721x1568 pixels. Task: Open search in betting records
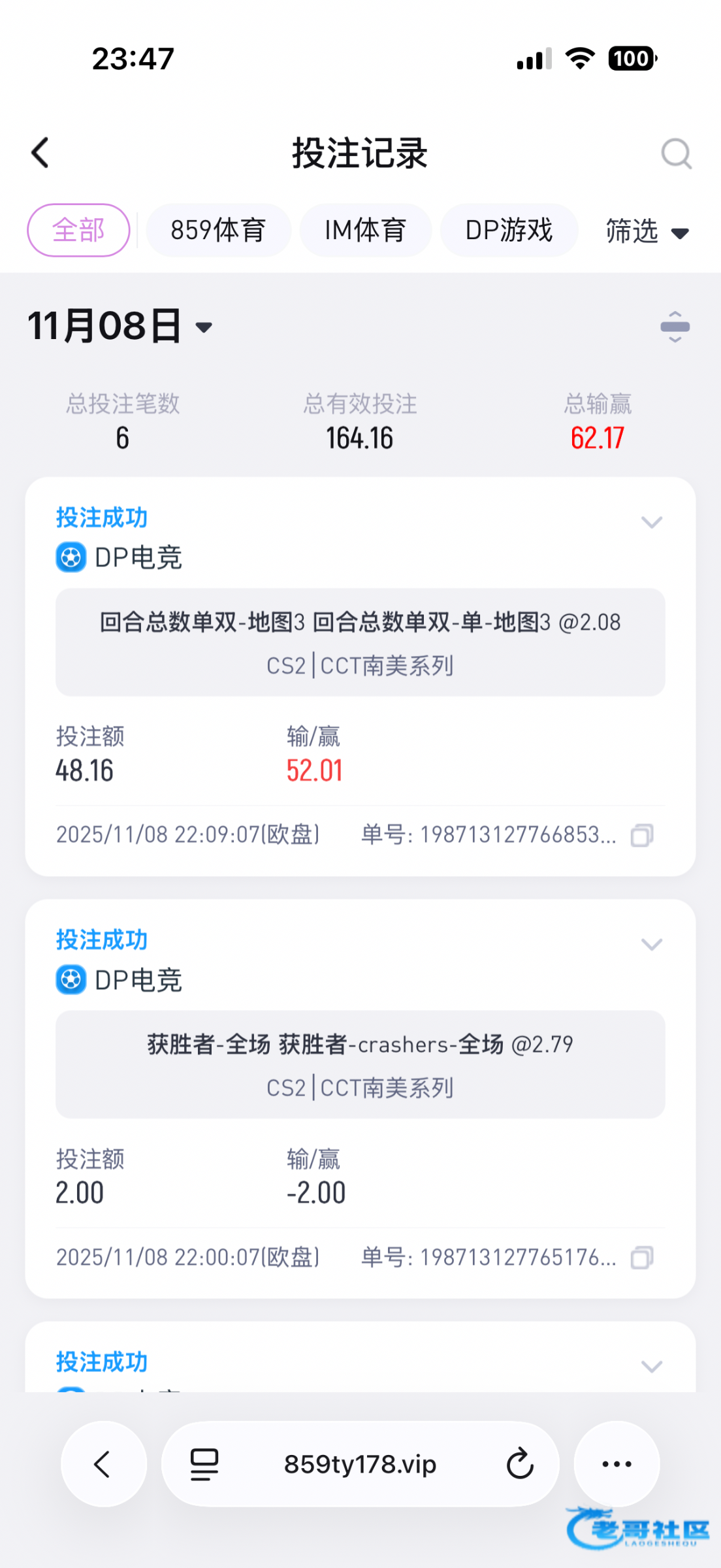[x=675, y=154]
